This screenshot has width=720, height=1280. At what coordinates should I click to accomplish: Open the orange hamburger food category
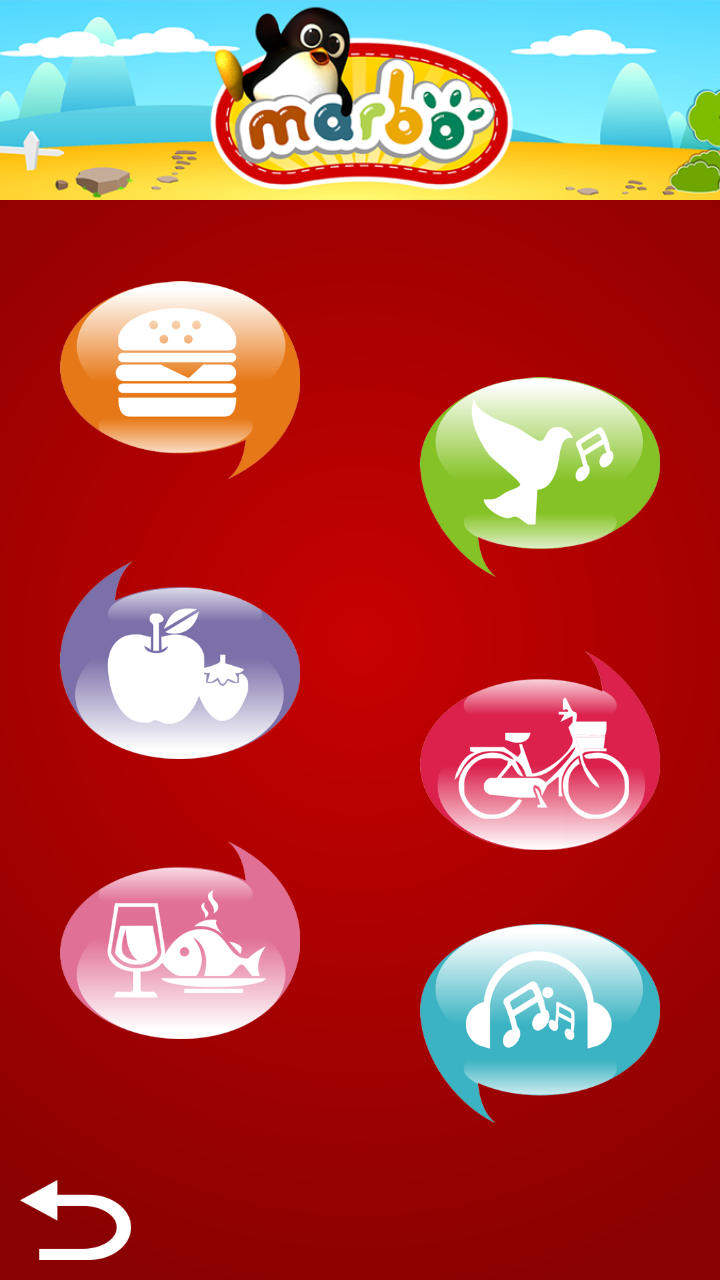(178, 368)
